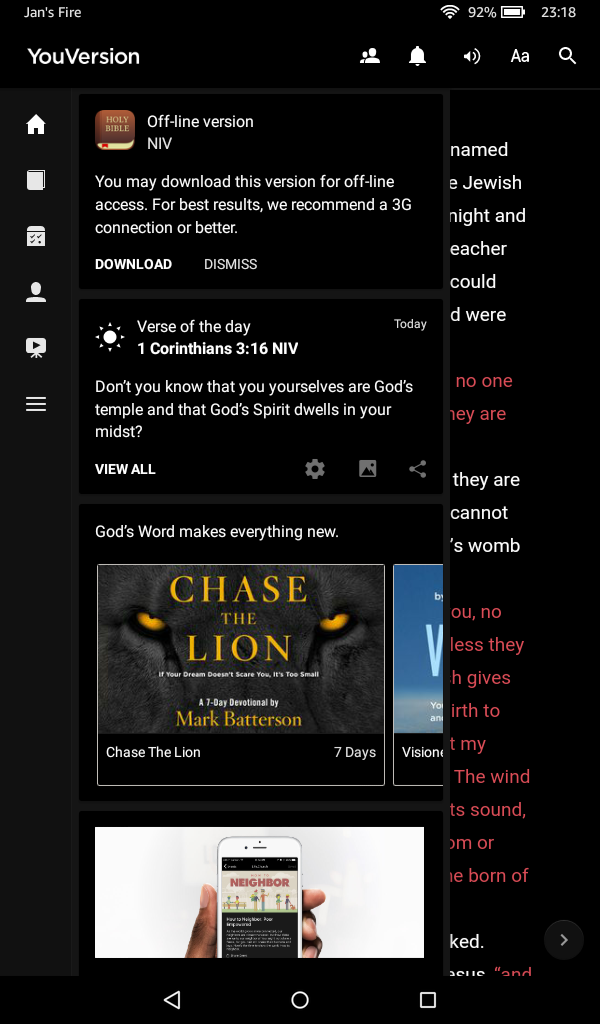Open the search magnifier
This screenshot has width=600, height=1024.
567,56
